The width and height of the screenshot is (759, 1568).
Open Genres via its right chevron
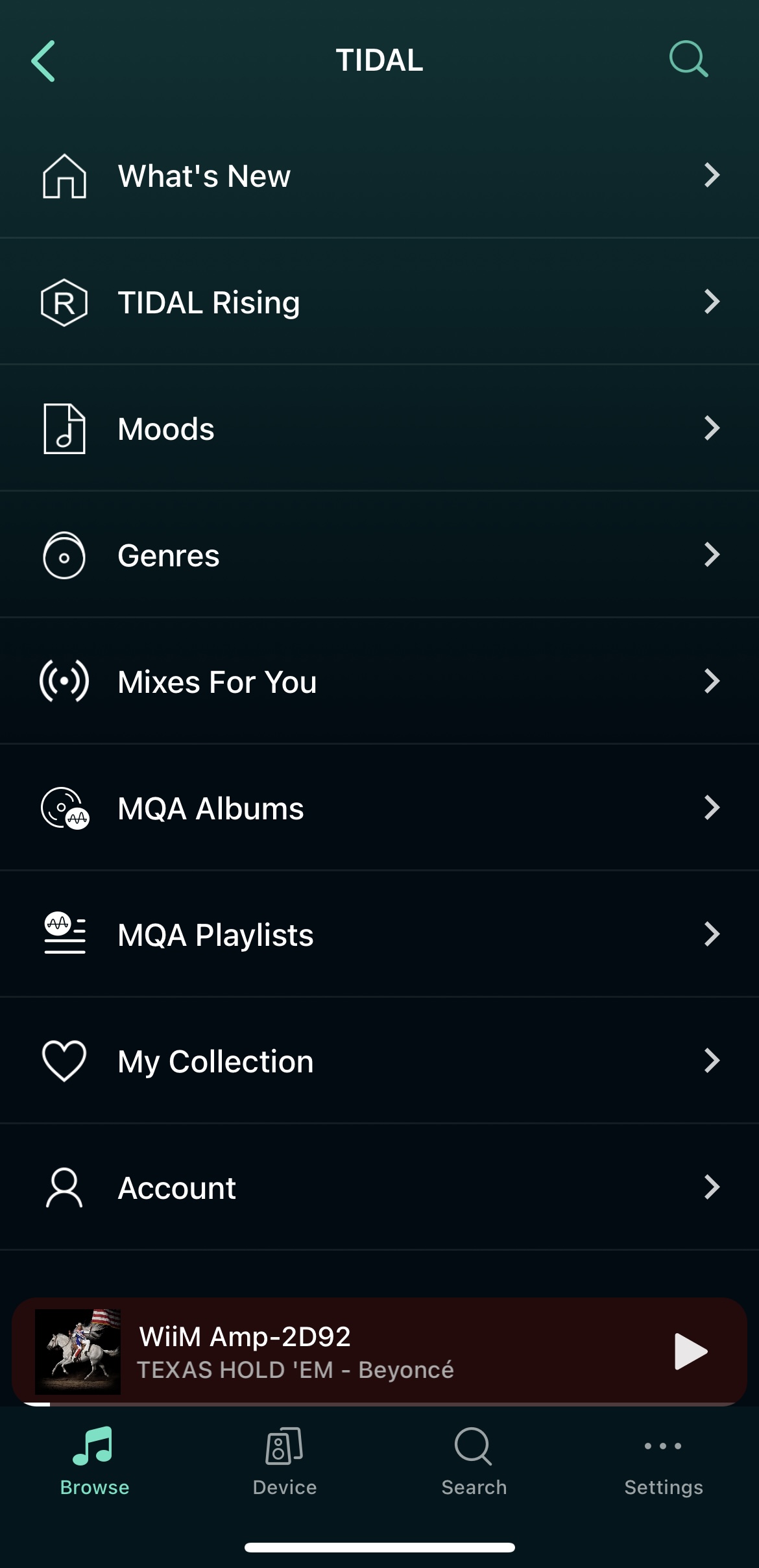coord(712,554)
